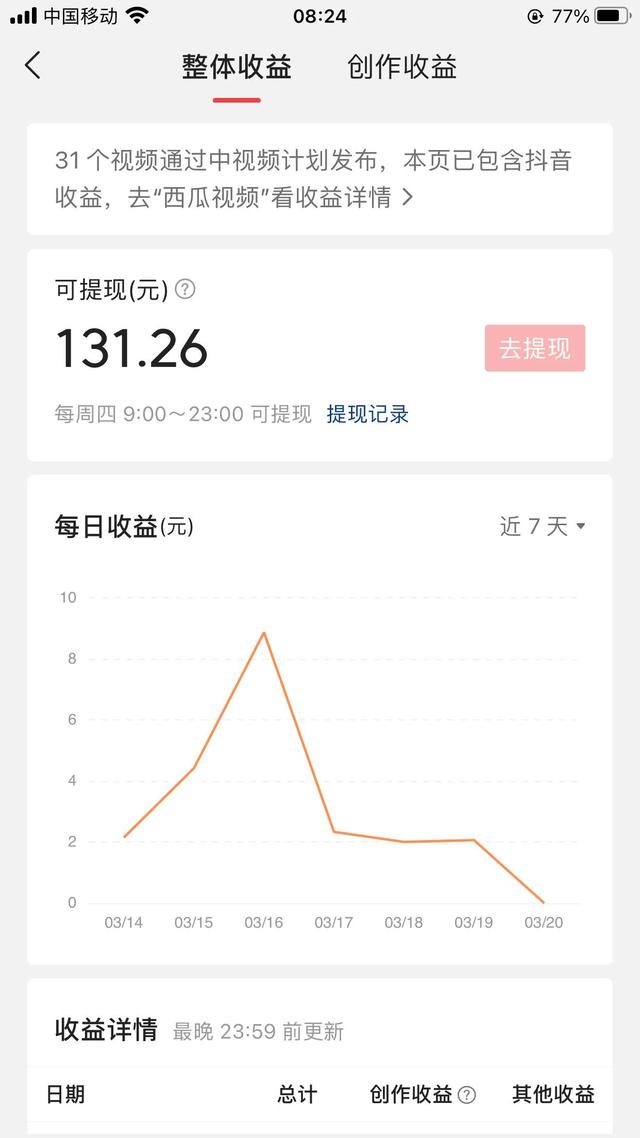Tap the help icon beside 可提现(元)
The image size is (640, 1138).
click(x=185, y=290)
